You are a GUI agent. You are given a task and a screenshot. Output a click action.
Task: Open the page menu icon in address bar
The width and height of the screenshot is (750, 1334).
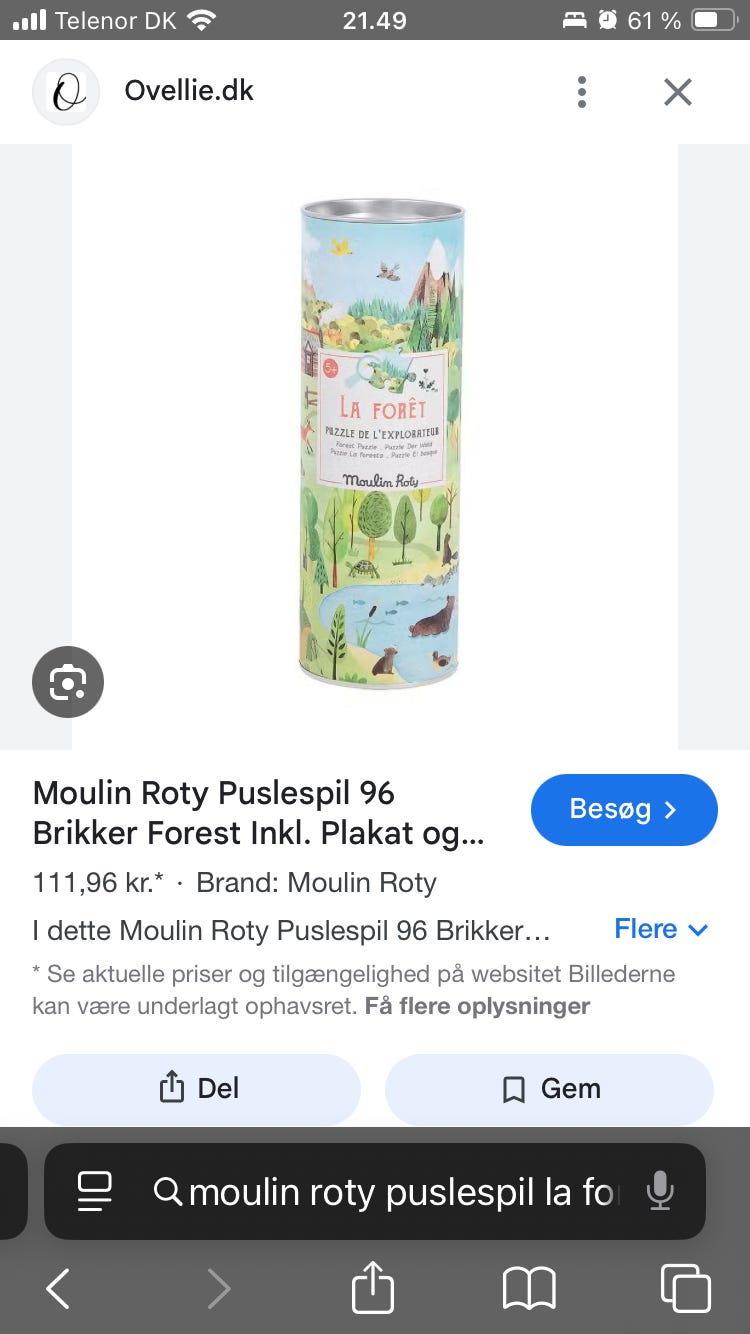click(x=95, y=1191)
